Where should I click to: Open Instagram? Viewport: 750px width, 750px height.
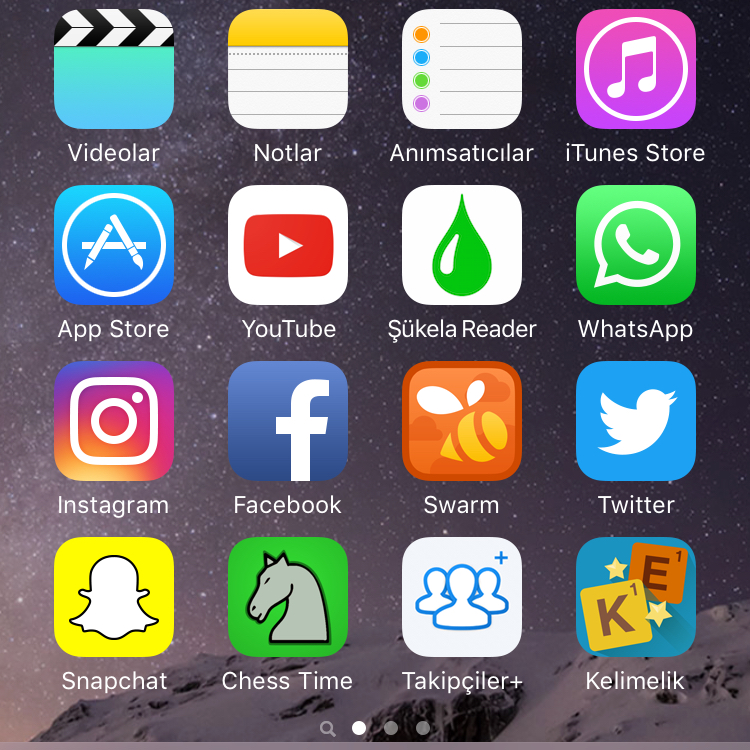(x=113, y=421)
